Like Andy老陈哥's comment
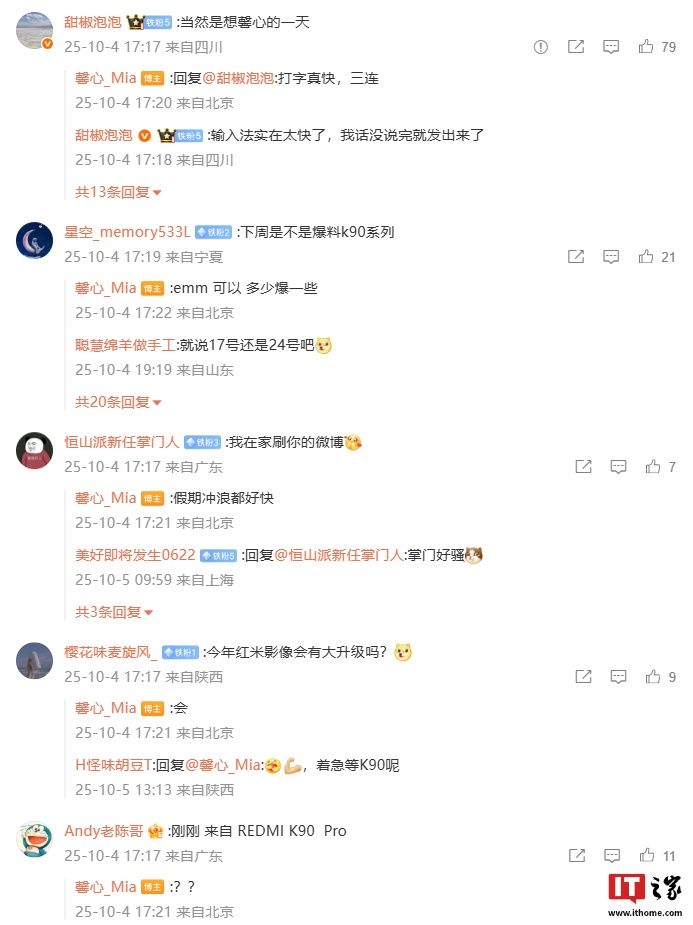This screenshot has height=925, width=693. pyautogui.click(x=647, y=856)
